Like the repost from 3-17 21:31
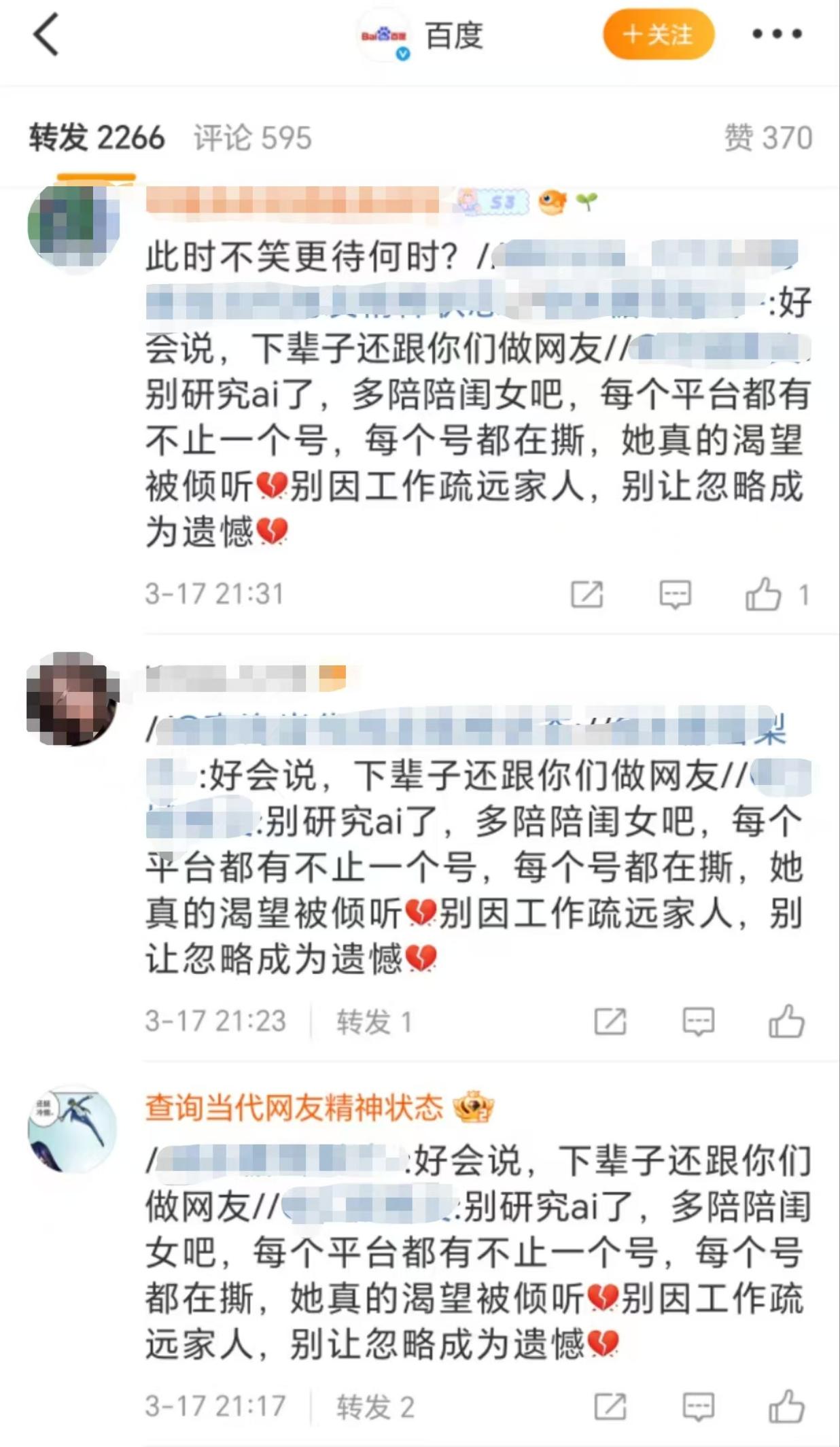 click(x=764, y=595)
